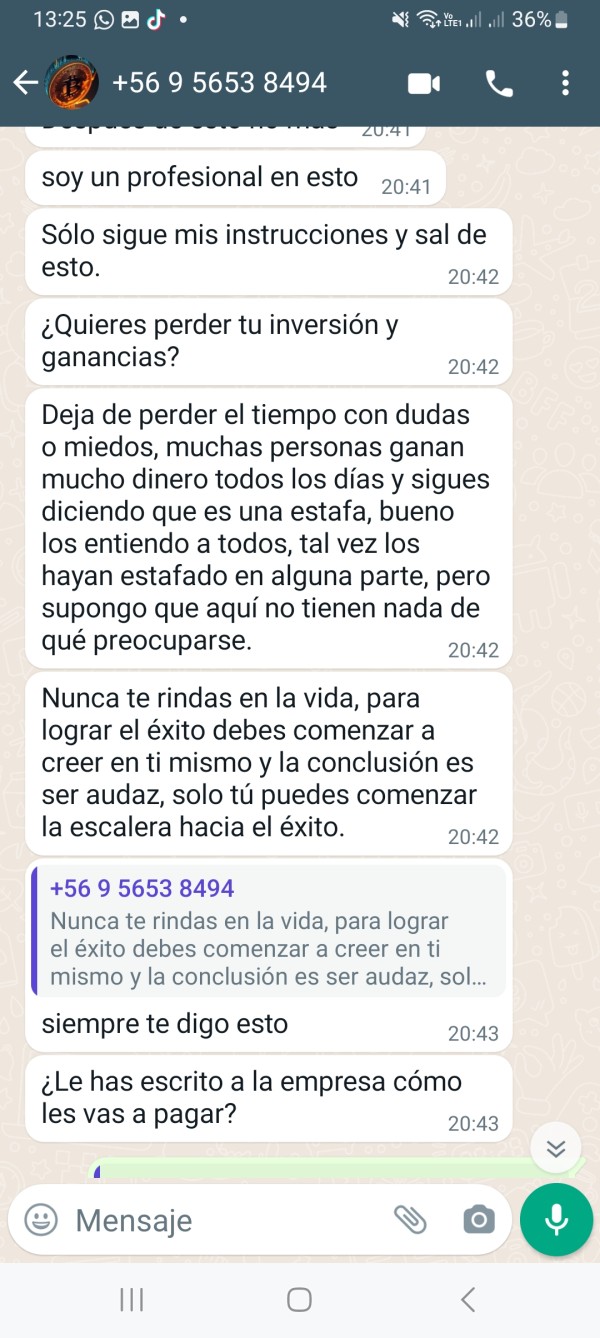This screenshot has height=1338, width=600.
Task: Go to the system home screen
Action: pyautogui.click(x=299, y=1299)
